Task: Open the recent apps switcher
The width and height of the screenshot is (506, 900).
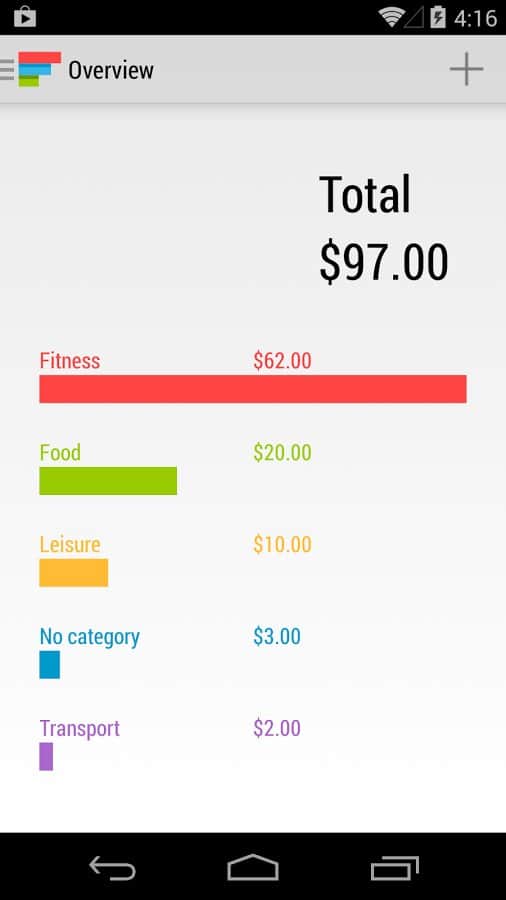Action: coord(395,867)
